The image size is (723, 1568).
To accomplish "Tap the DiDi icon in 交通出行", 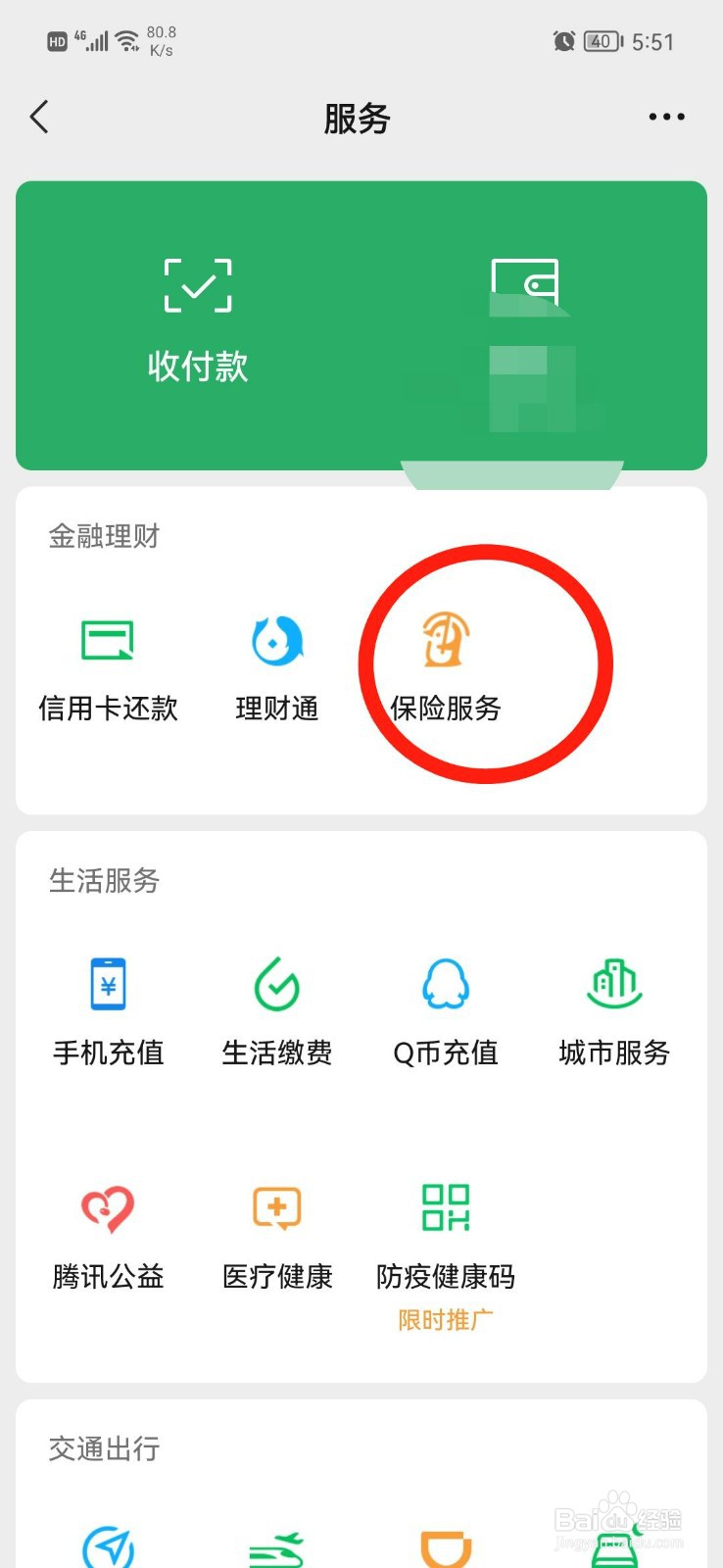I will (444, 1546).
